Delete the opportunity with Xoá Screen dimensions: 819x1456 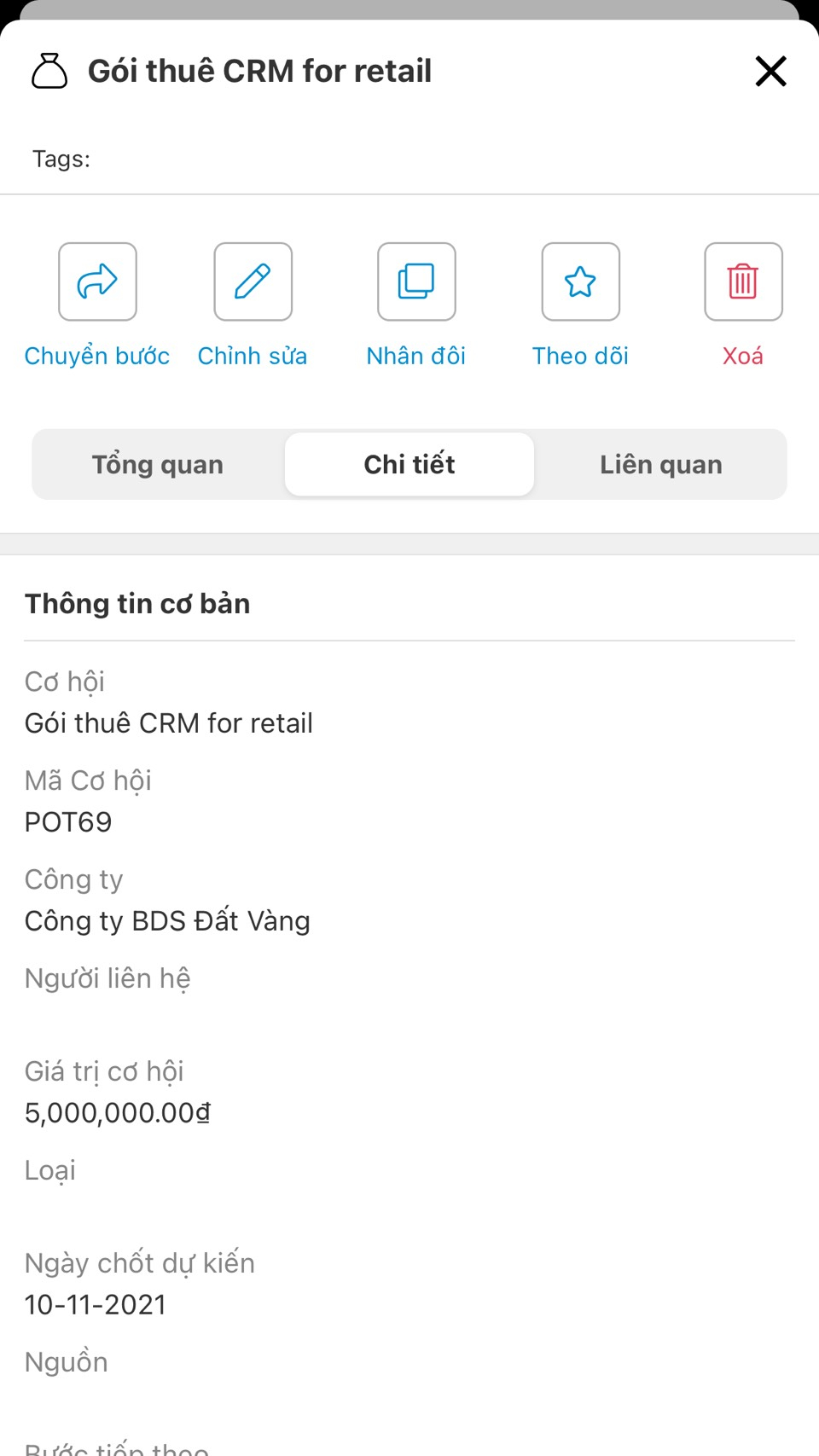(743, 282)
